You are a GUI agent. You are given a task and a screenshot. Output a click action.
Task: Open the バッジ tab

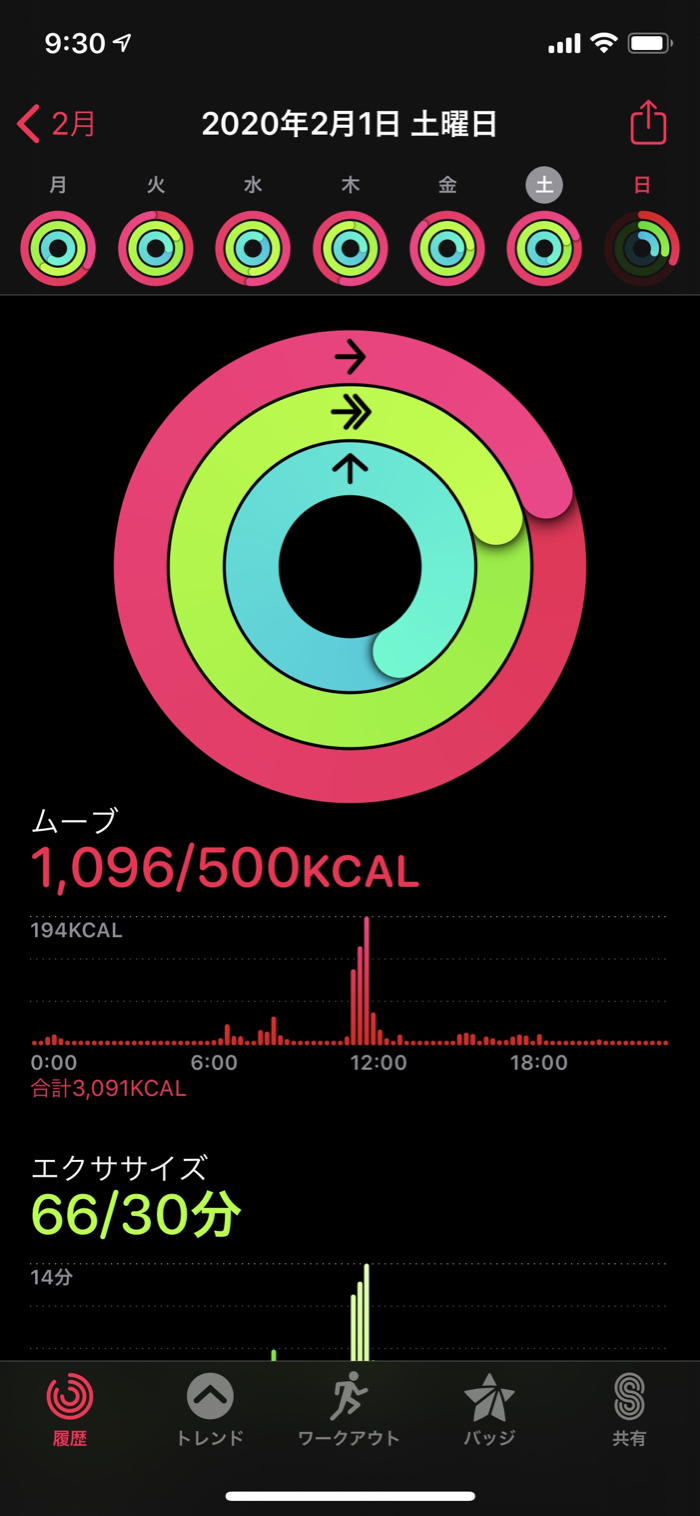pos(489,1411)
